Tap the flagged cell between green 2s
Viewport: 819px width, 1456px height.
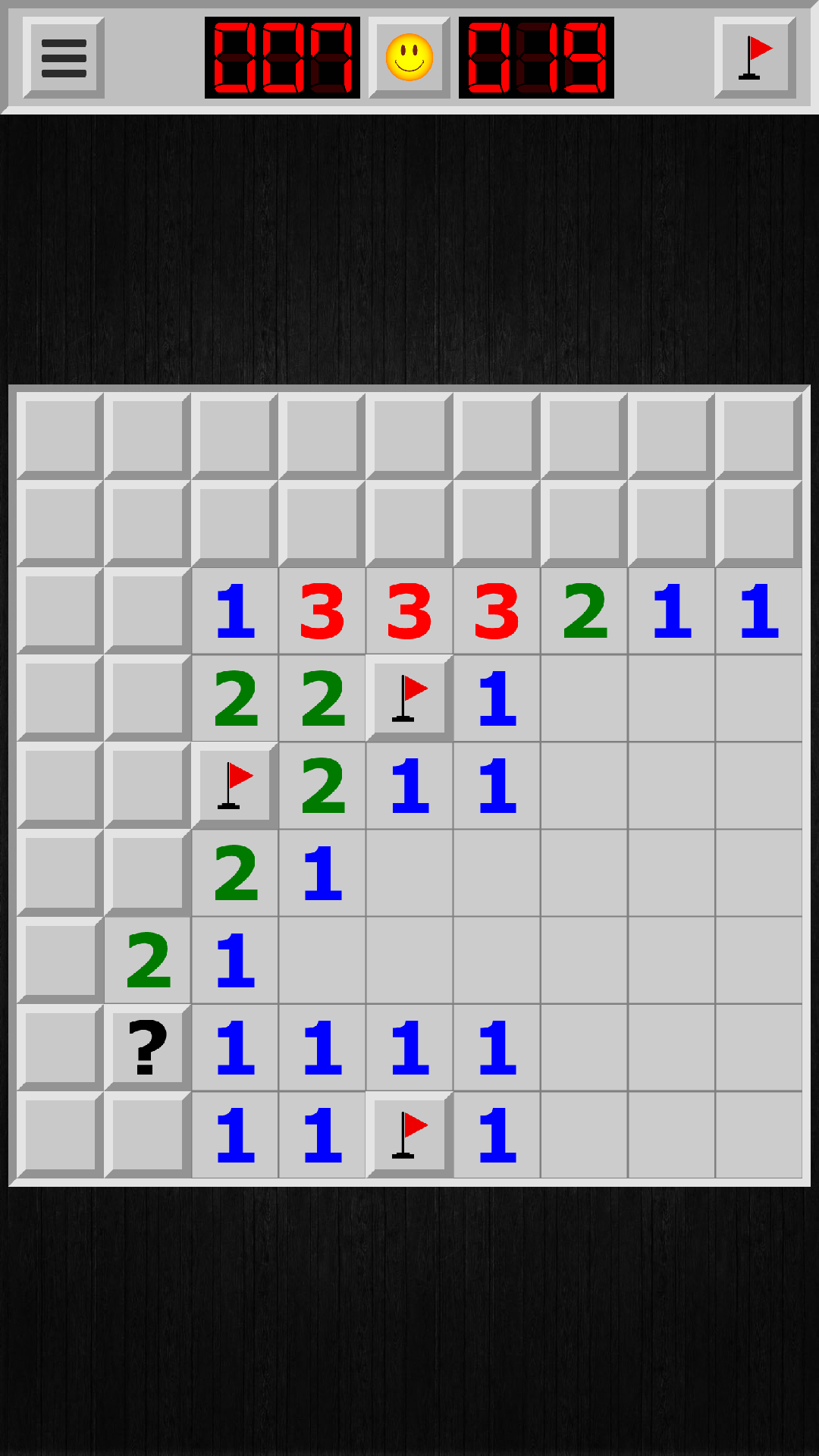point(234,786)
